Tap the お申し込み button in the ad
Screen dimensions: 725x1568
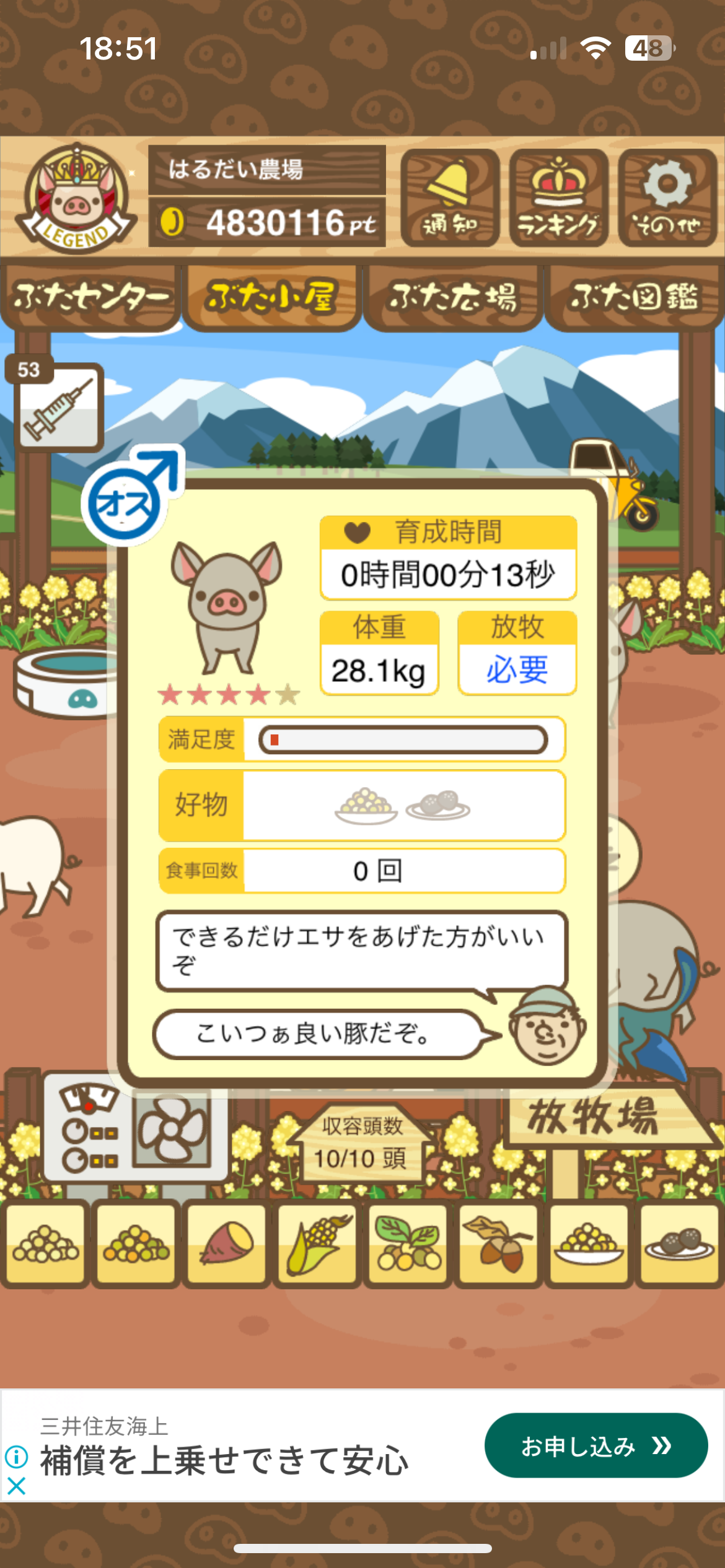595,1445
